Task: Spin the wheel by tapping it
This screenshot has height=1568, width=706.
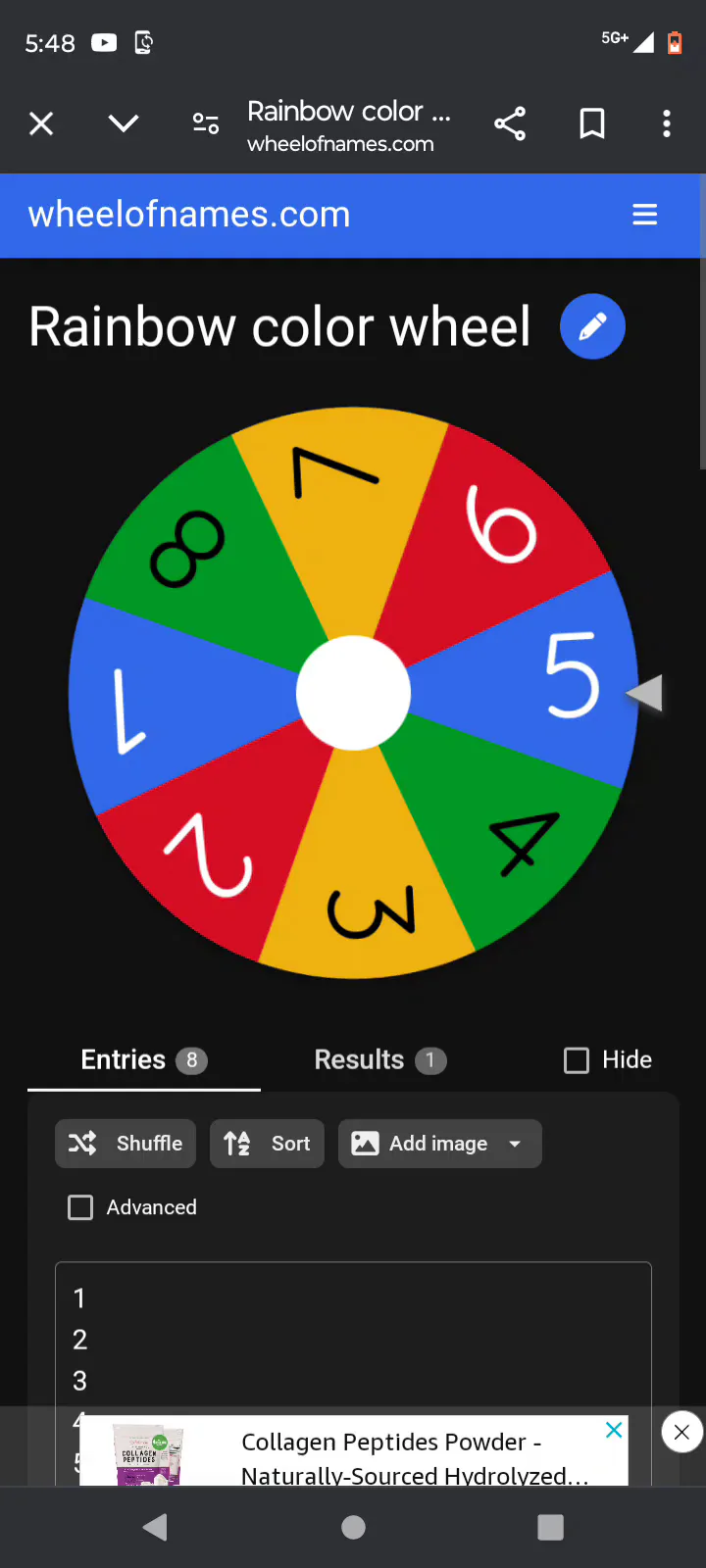Action: coord(353,693)
